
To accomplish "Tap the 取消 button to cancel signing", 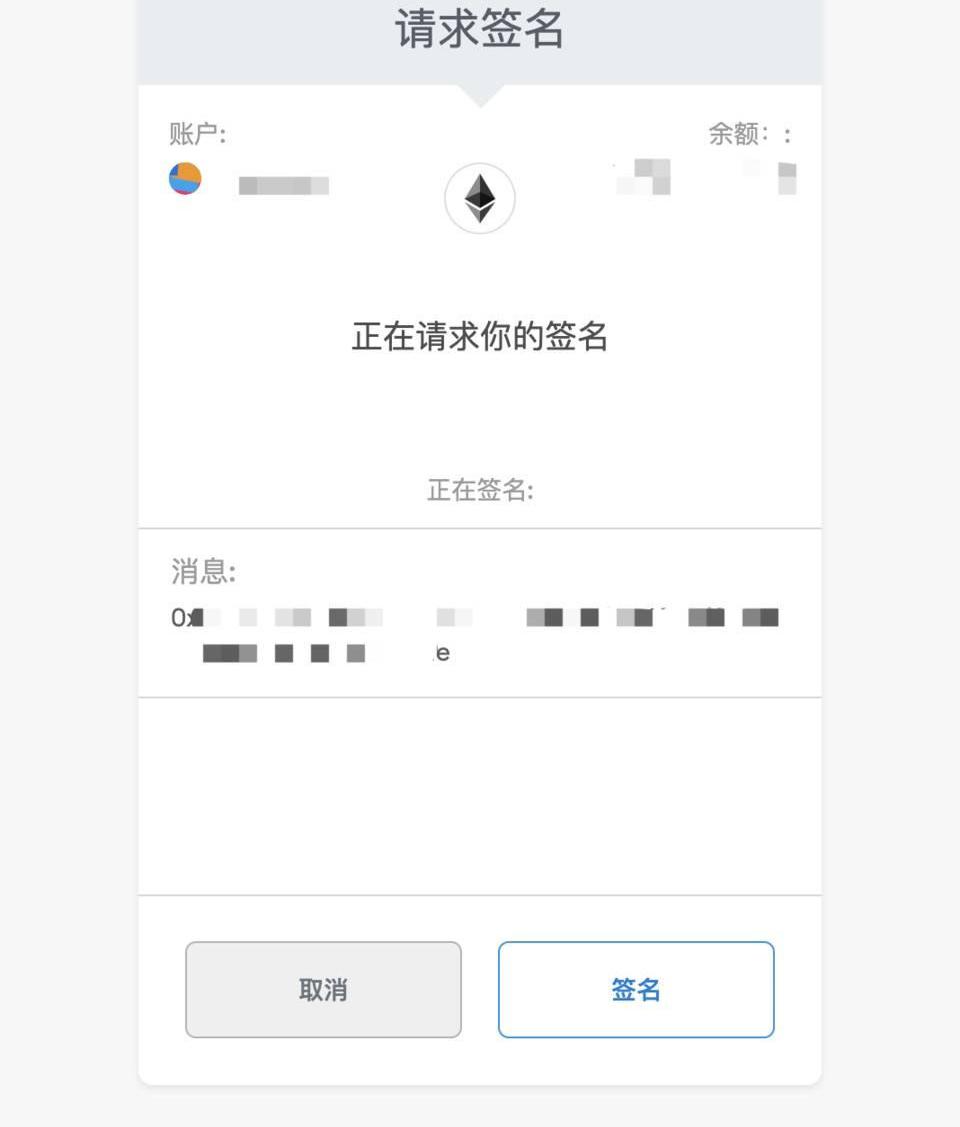I will [x=323, y=990].
